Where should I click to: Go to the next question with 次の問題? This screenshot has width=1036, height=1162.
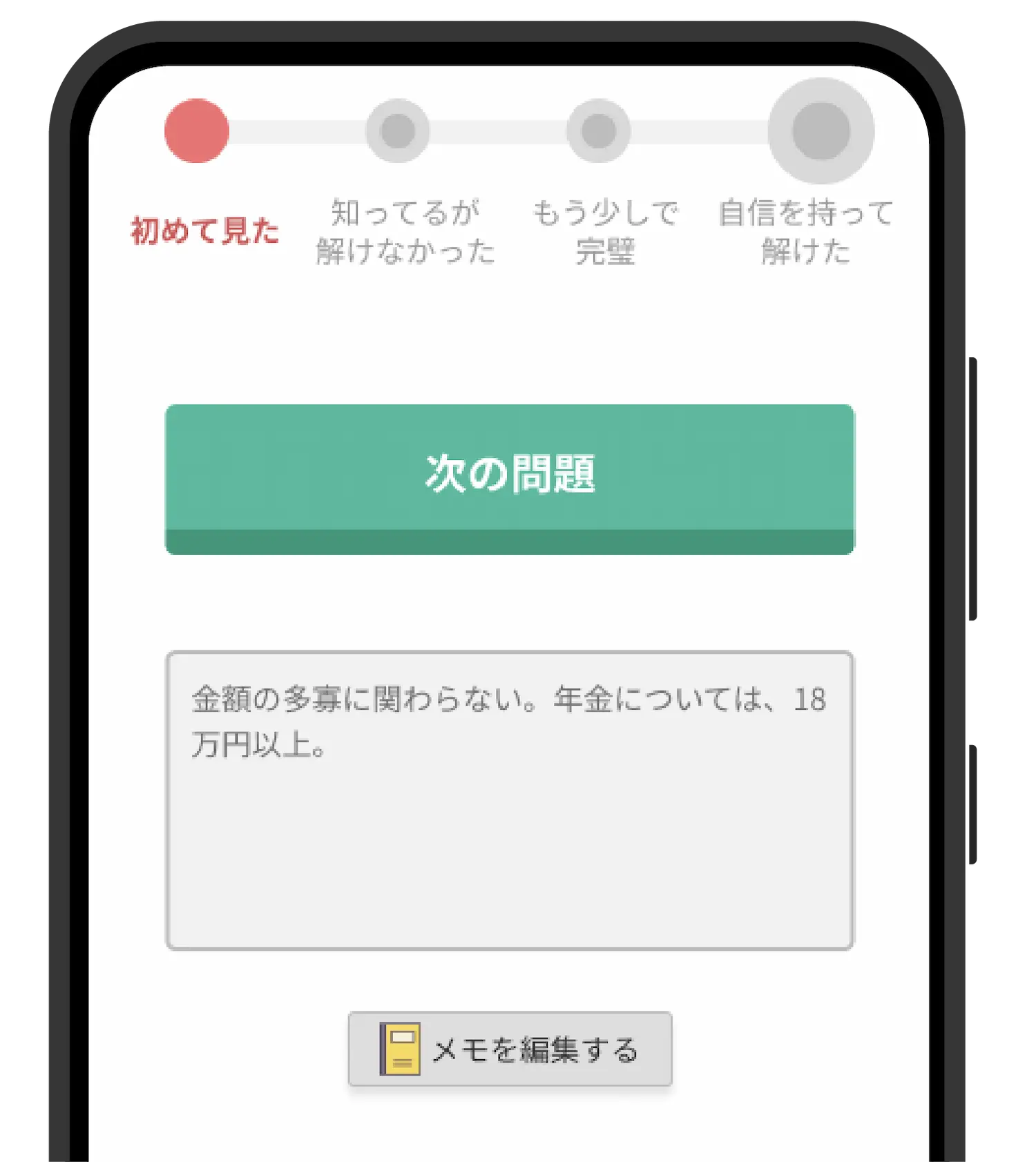[x=510, y=478]
